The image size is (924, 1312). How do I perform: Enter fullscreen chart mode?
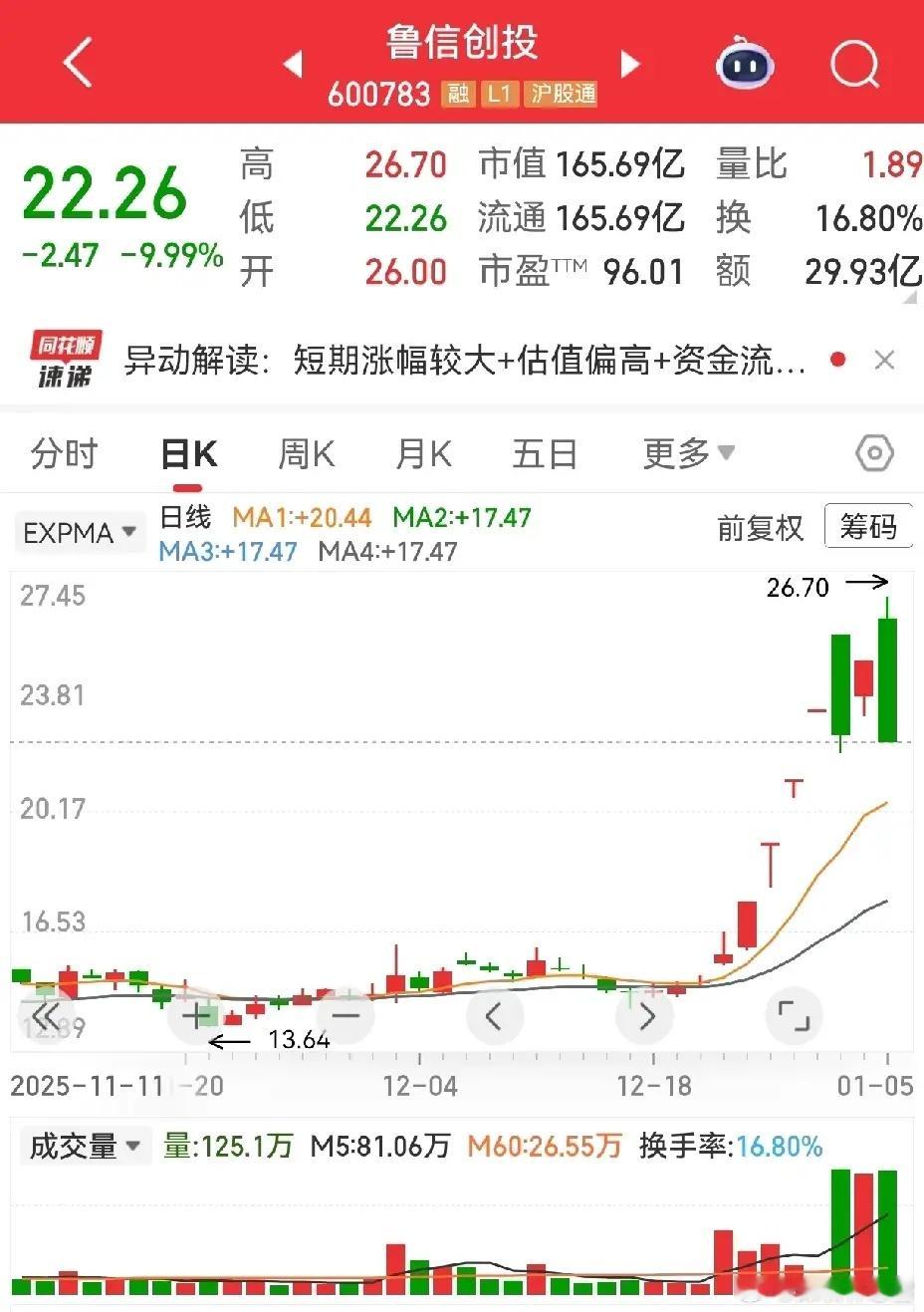click(x=794, y=1015)
